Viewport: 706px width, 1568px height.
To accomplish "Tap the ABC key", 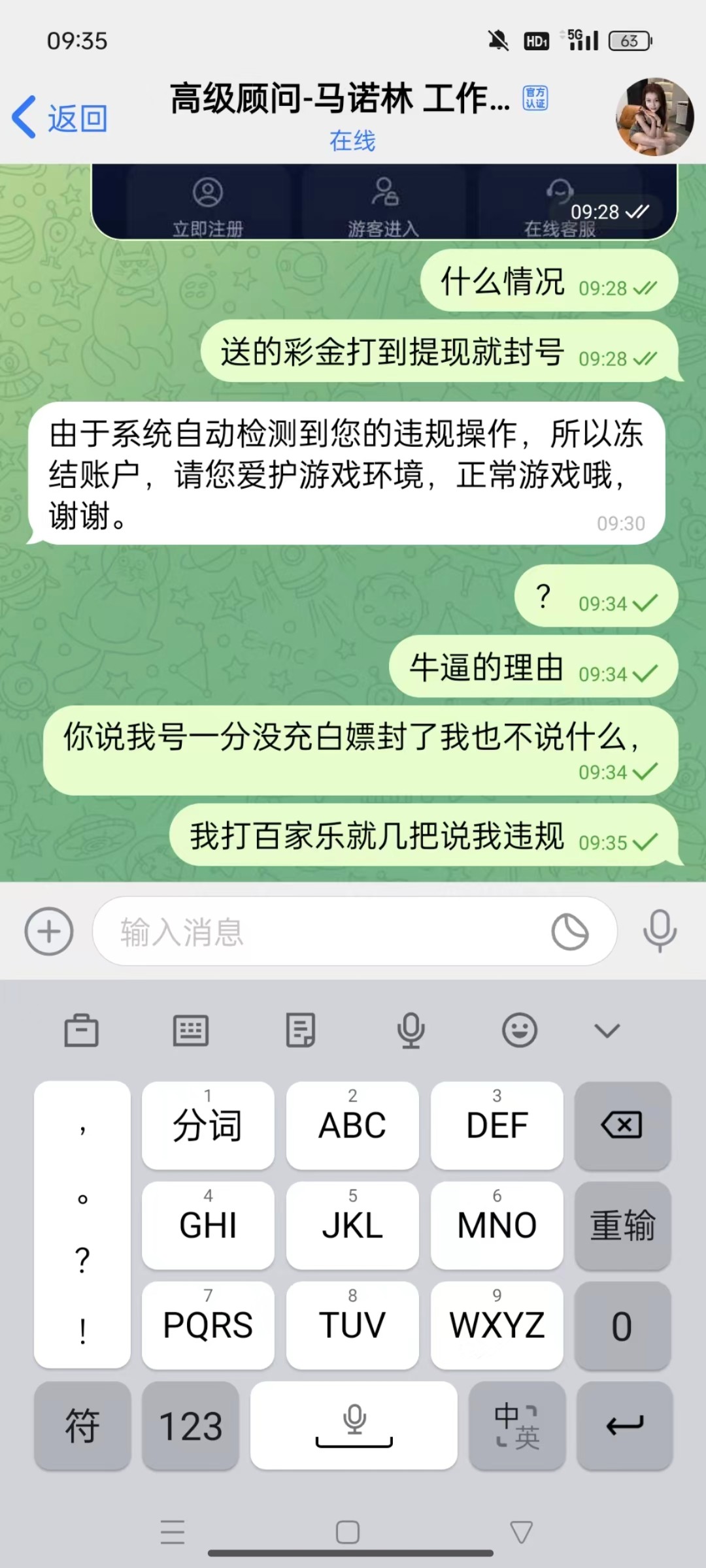I will point(352,1125).
